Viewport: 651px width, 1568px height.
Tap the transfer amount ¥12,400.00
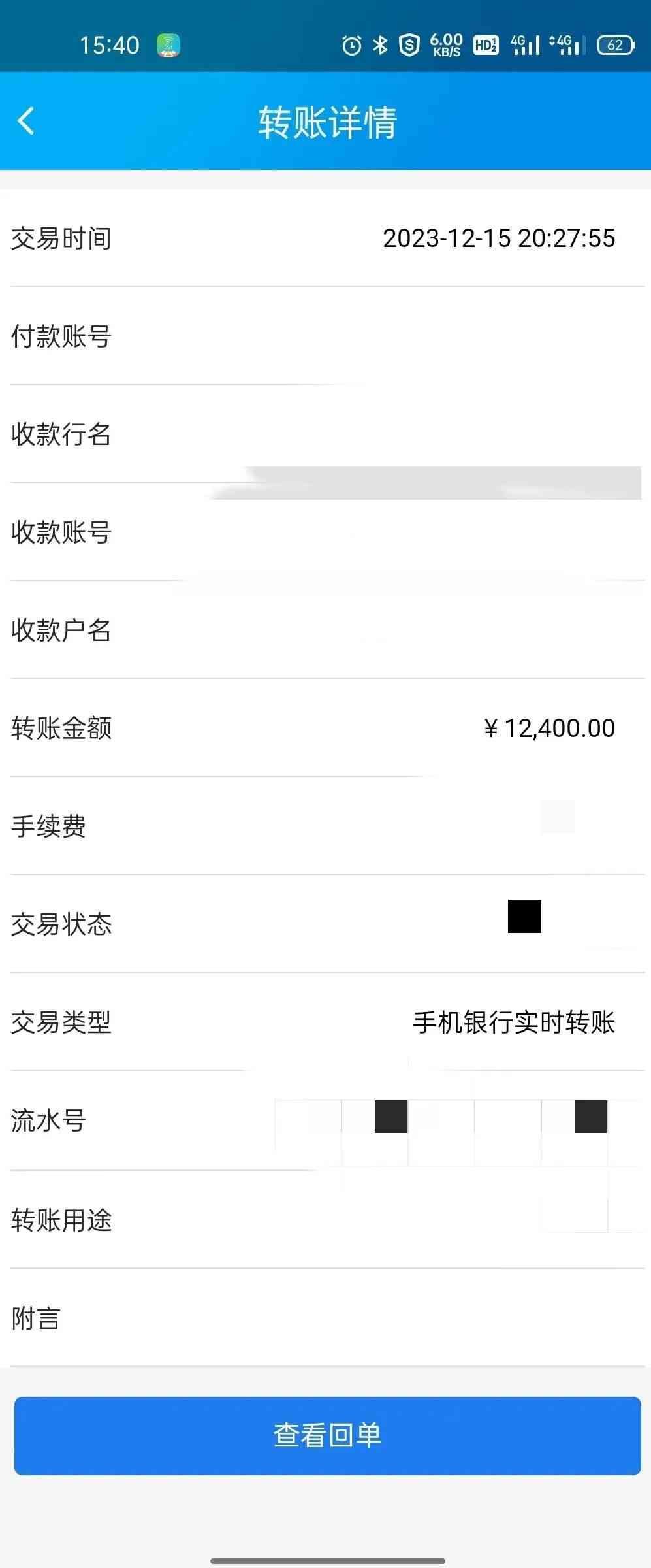coord(549,727)
